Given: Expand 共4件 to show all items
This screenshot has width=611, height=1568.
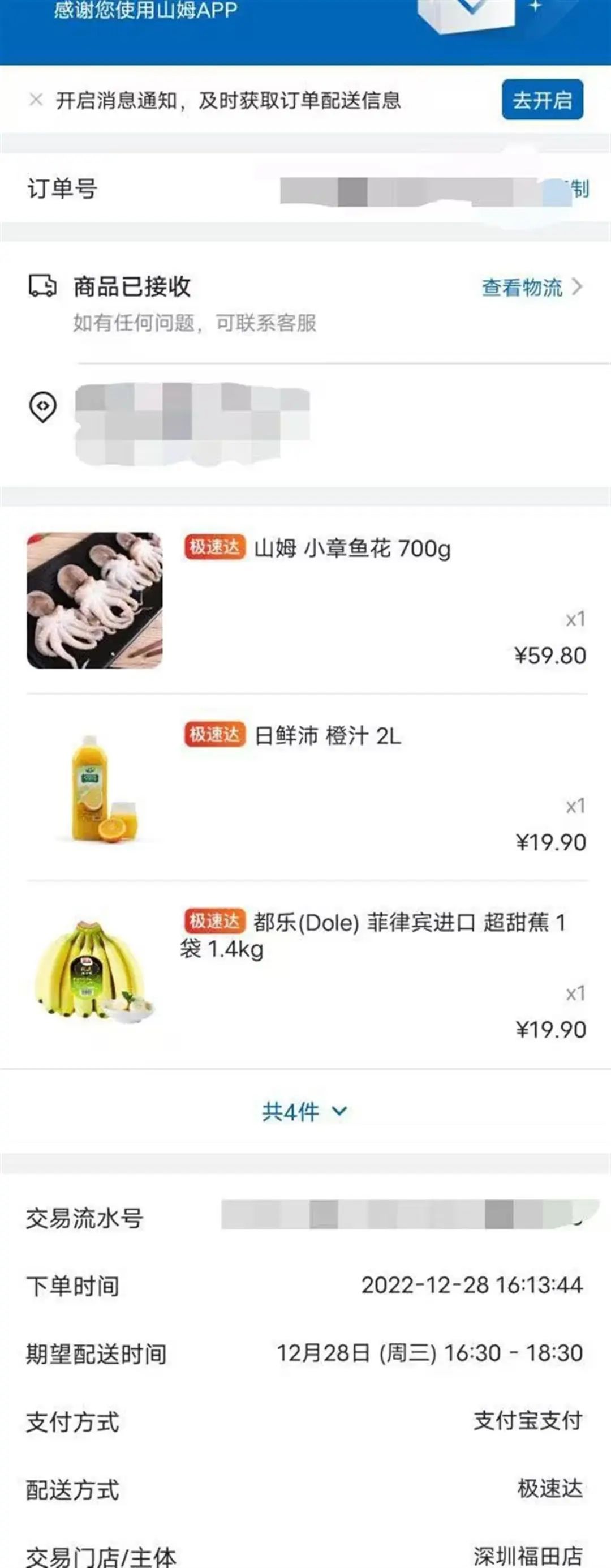Looking at the screenshot, I should (304, 1112).
